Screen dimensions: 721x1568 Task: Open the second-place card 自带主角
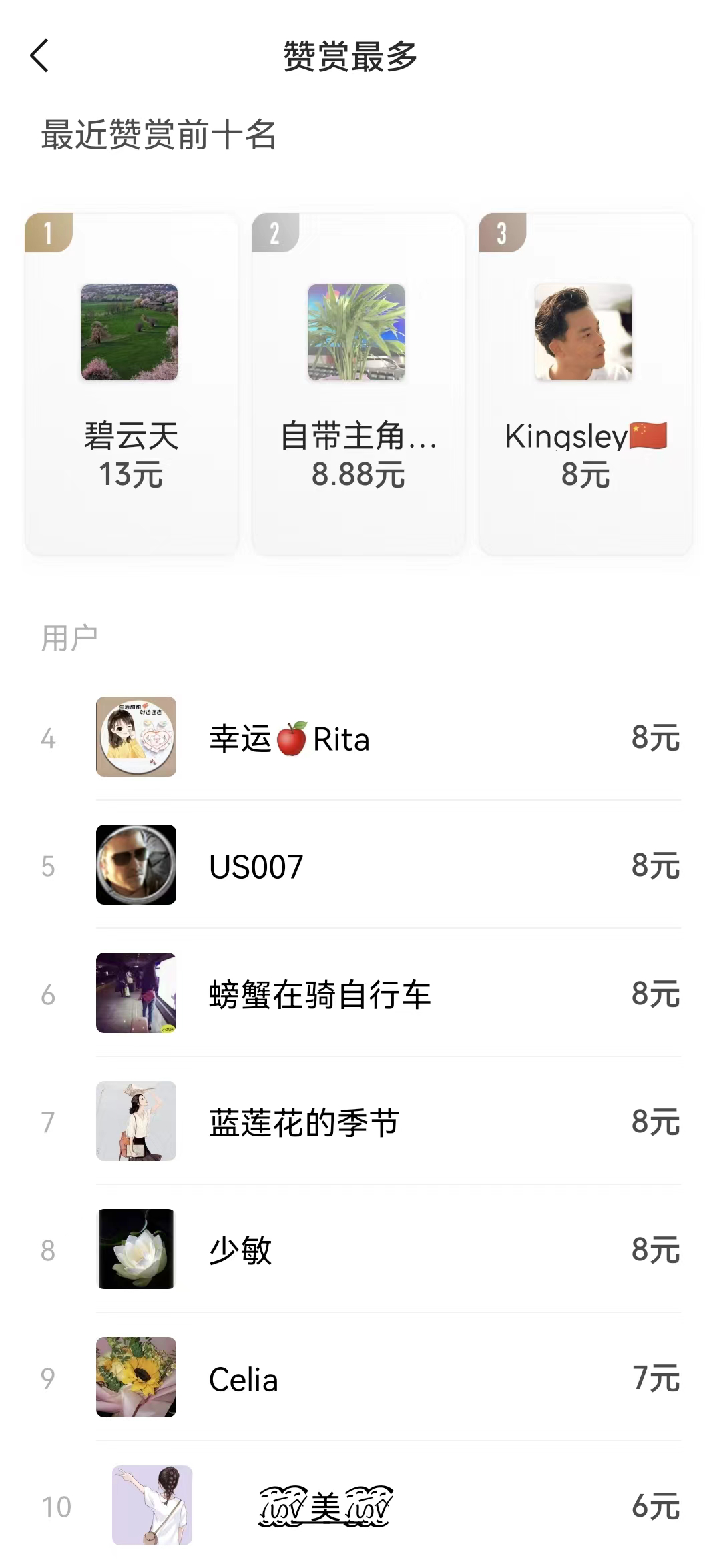point(358,384)
